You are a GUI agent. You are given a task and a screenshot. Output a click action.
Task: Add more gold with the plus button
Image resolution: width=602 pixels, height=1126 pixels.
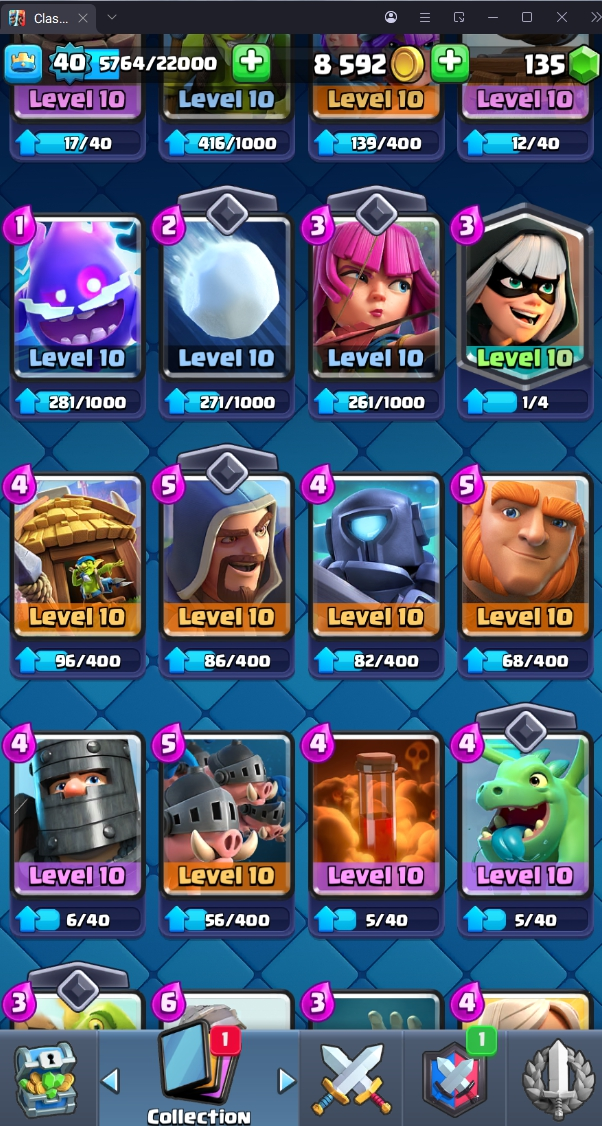click(451, 63)
